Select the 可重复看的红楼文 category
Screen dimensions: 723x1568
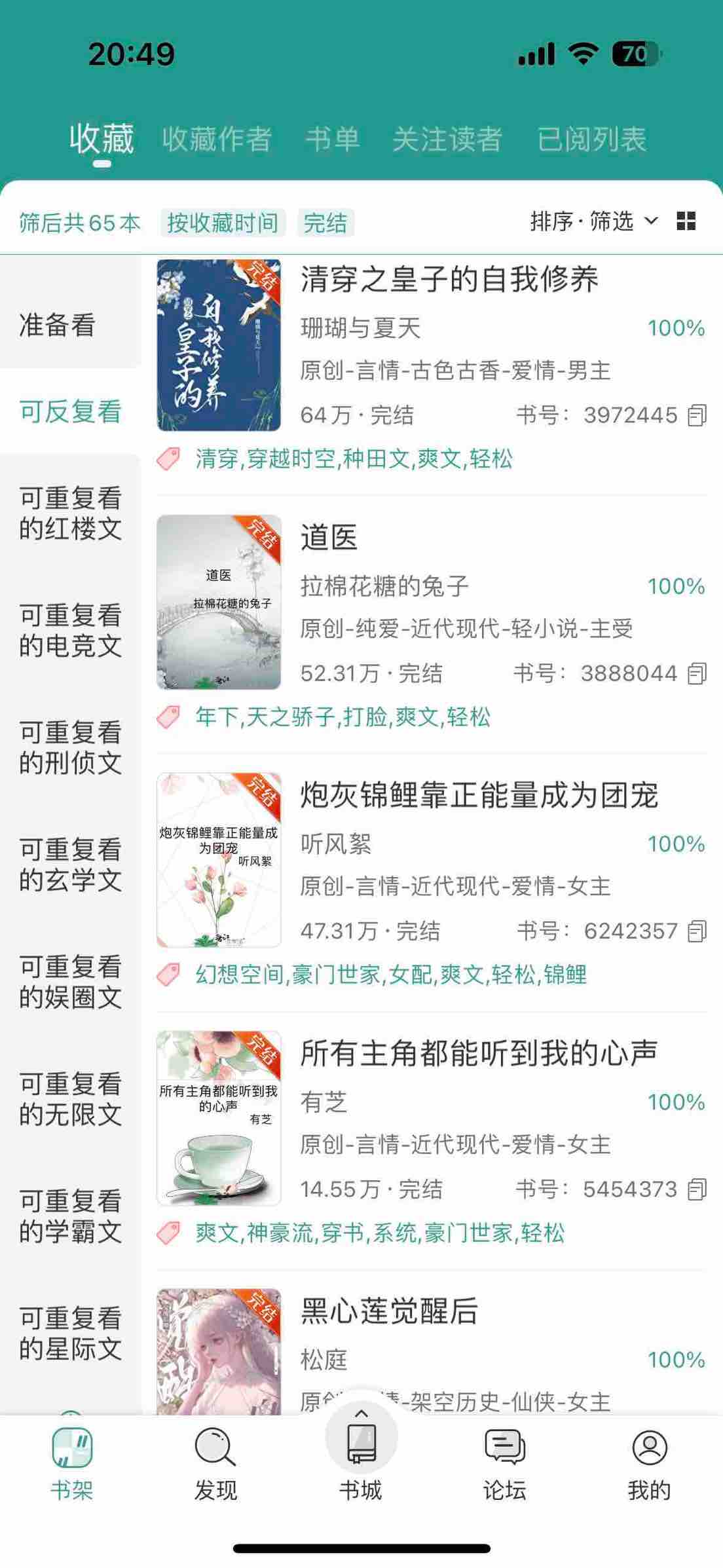(x=70, y=513)
